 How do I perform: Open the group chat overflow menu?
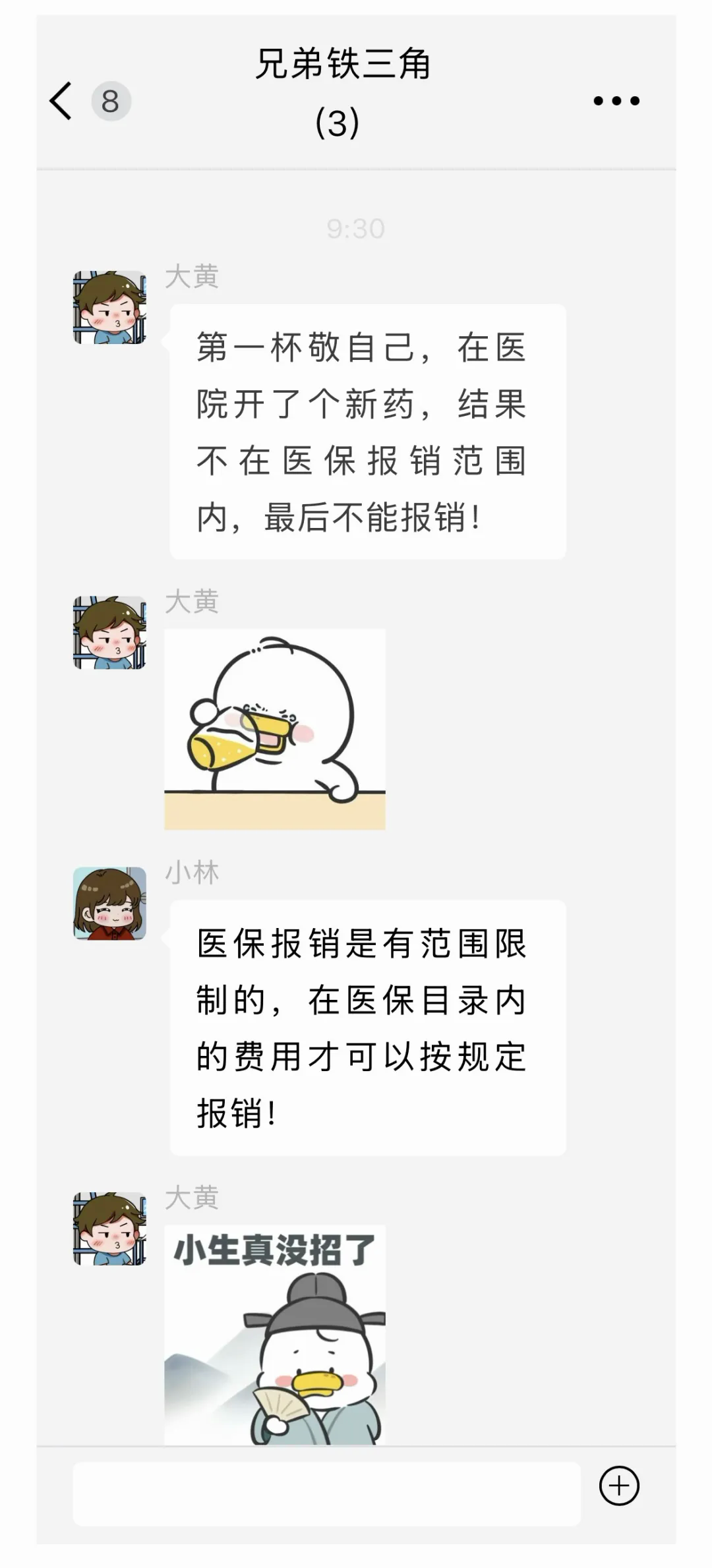[616, 101]
